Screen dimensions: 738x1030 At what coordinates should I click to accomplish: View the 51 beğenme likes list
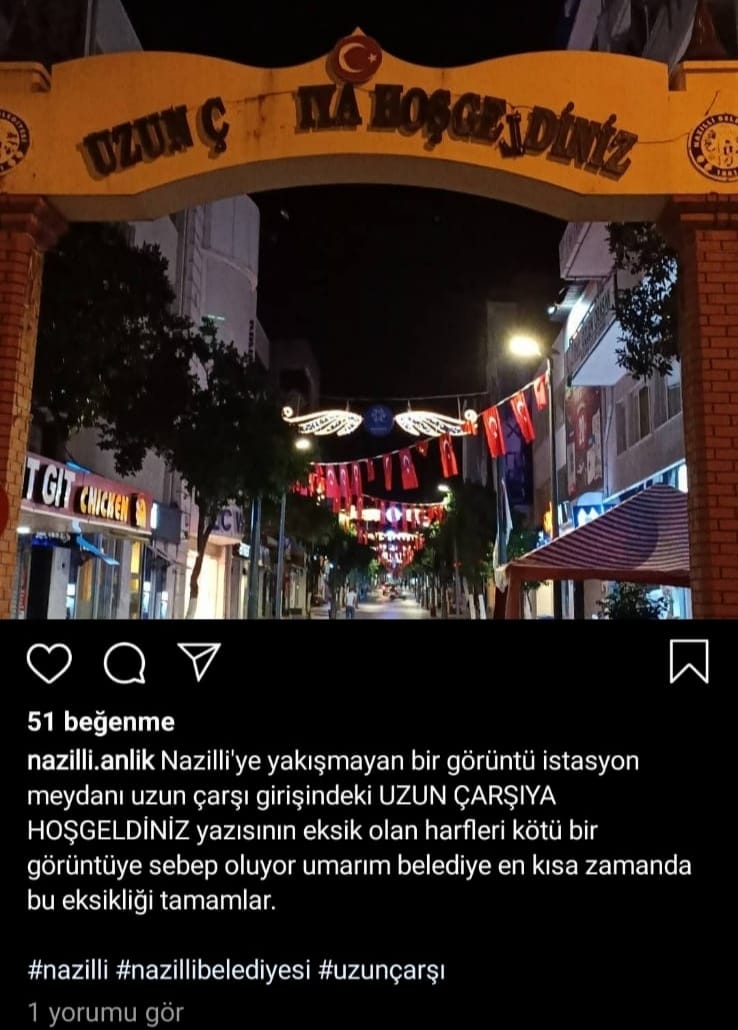[x=101, y=722]
